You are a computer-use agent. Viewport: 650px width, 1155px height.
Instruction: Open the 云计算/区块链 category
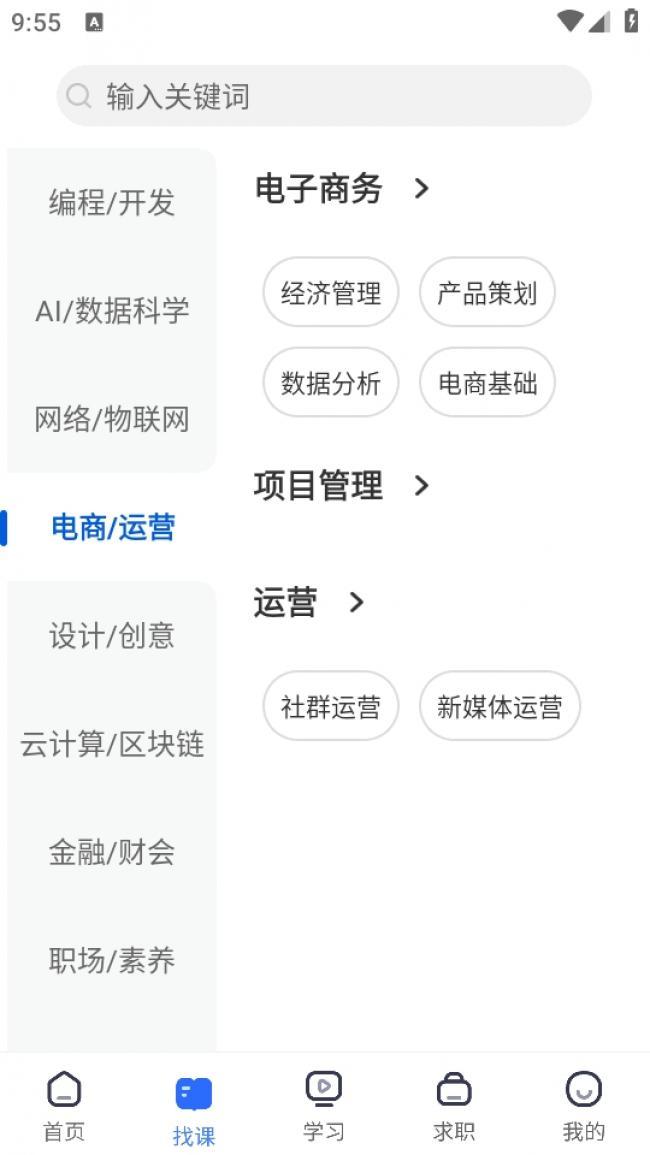tap(112, 744)
